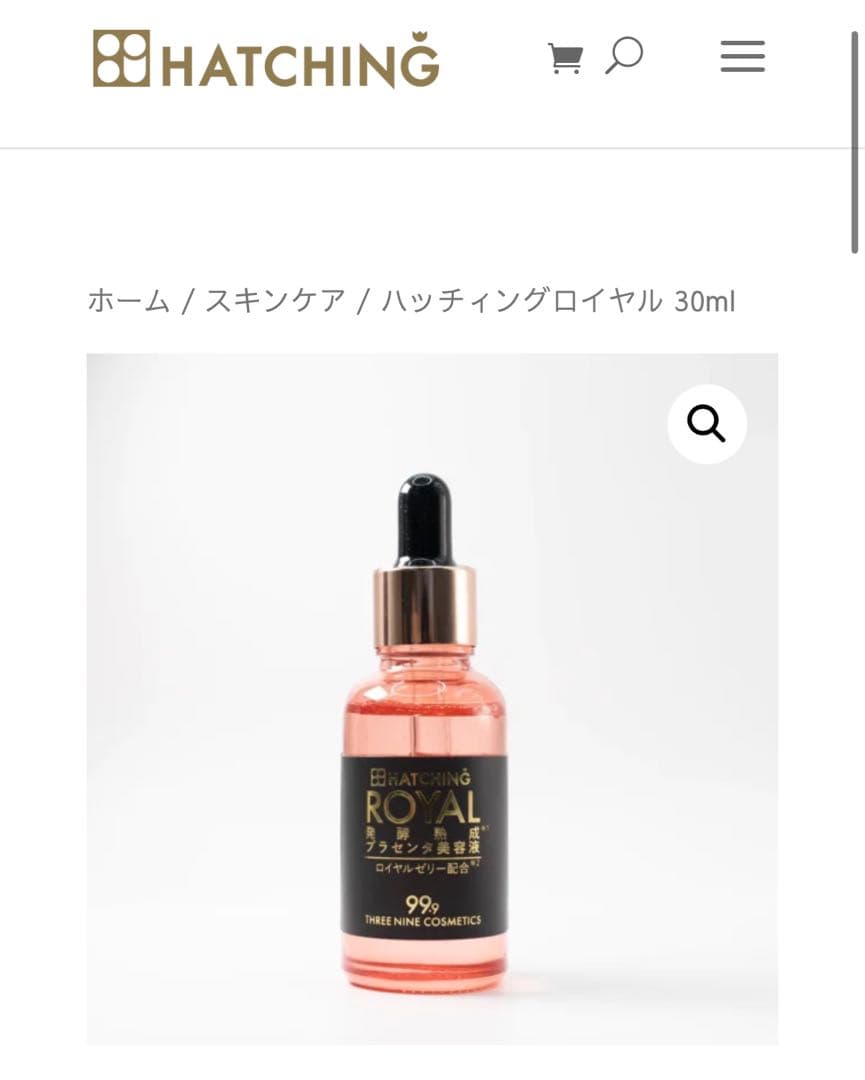This screenshot has width=865, height=1080.
Task: Go to ホーム in the breadcrumb
Action: point(128,300)
